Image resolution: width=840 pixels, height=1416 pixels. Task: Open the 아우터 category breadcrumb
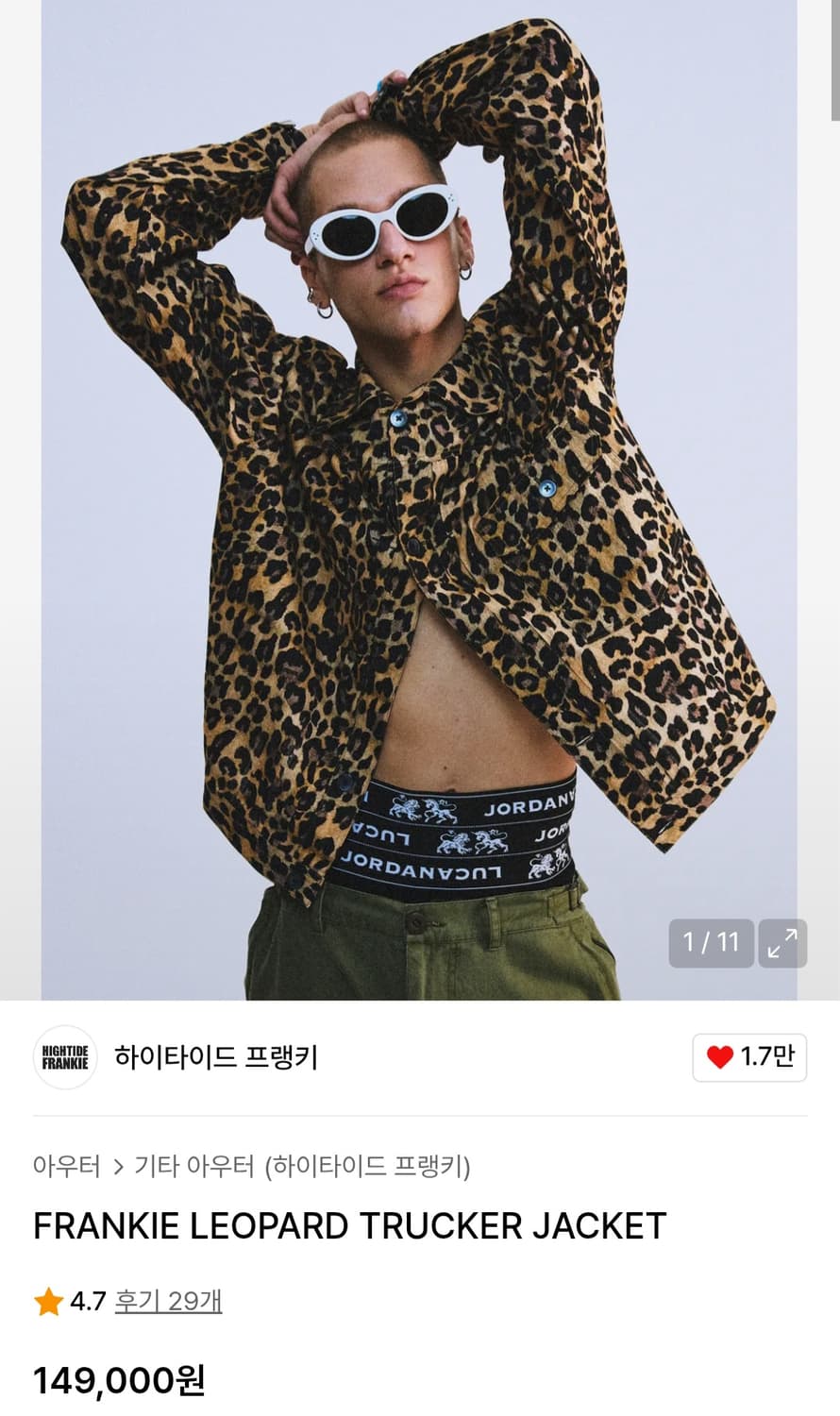point(66,1166)
